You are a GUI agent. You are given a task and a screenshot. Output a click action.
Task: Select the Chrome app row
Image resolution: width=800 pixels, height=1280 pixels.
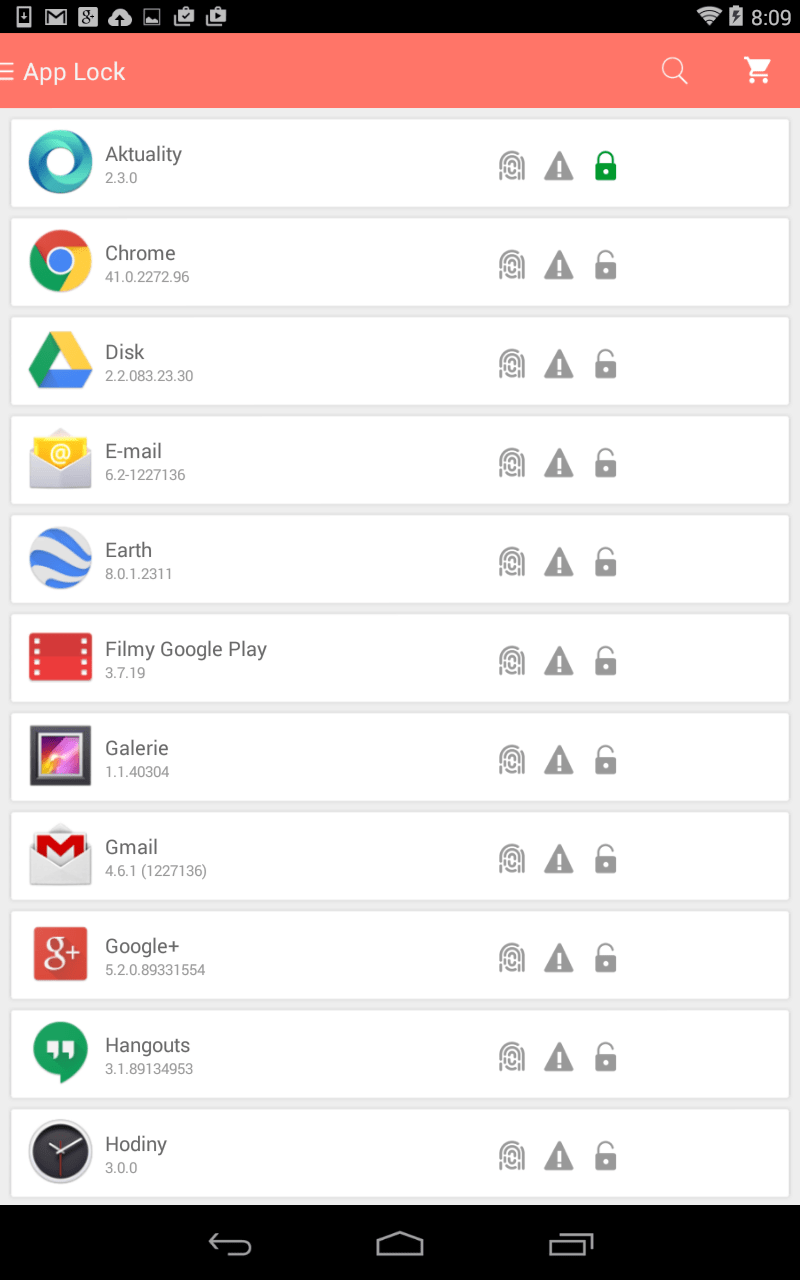[x=400, y=262]
